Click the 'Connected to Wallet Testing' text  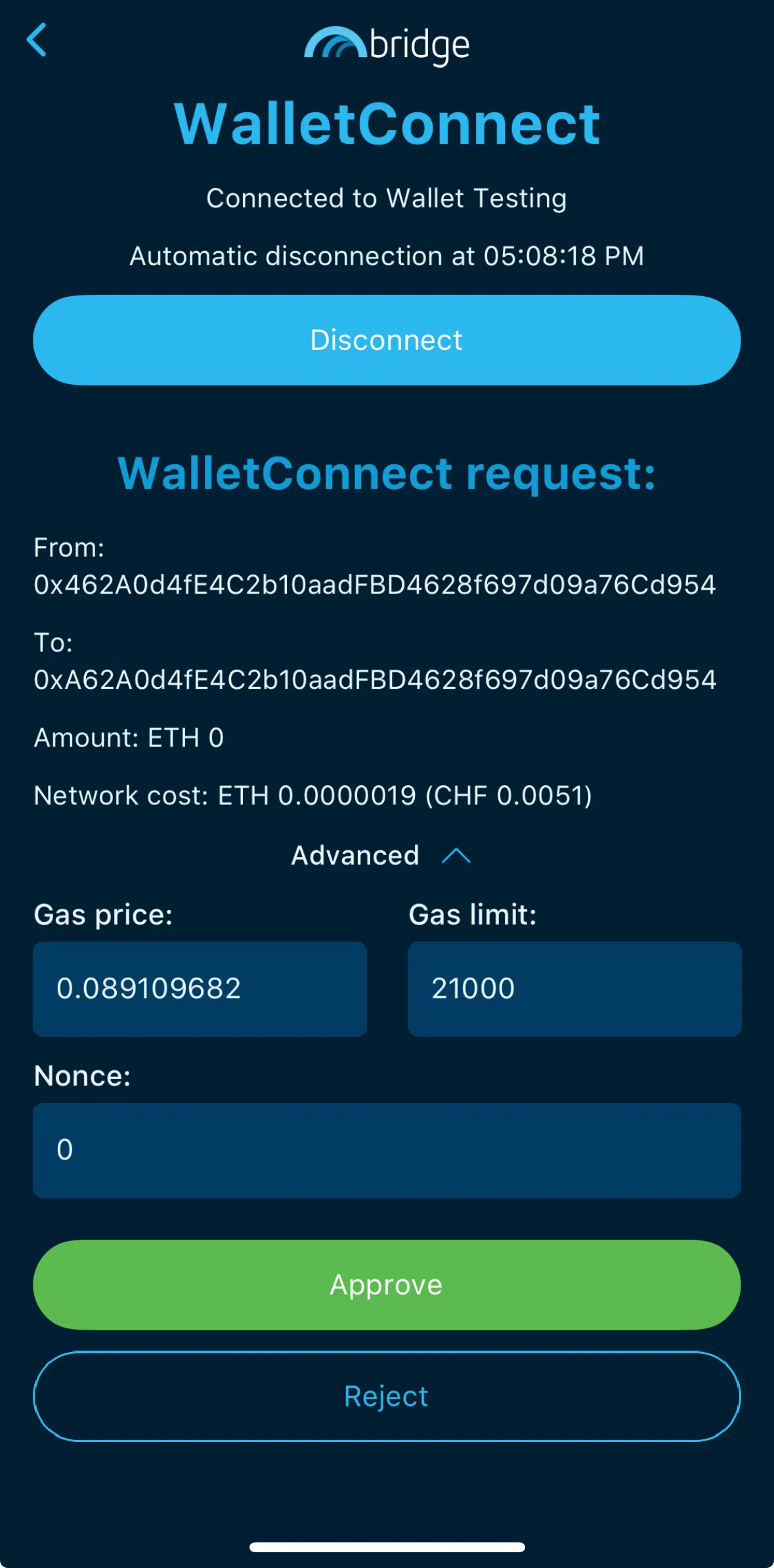click(x=387, y=198)
